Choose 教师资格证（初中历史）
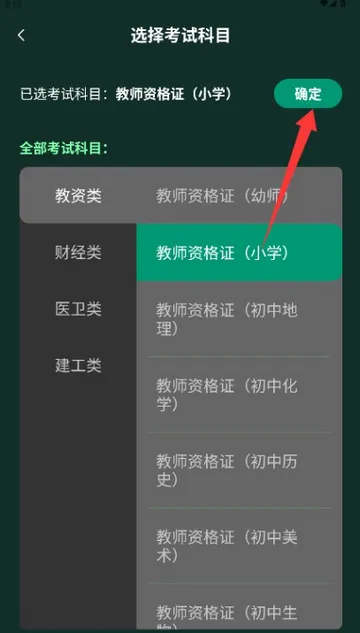This screenshot has width=360, height=633. pyautogui.click(x=239, y=470)
